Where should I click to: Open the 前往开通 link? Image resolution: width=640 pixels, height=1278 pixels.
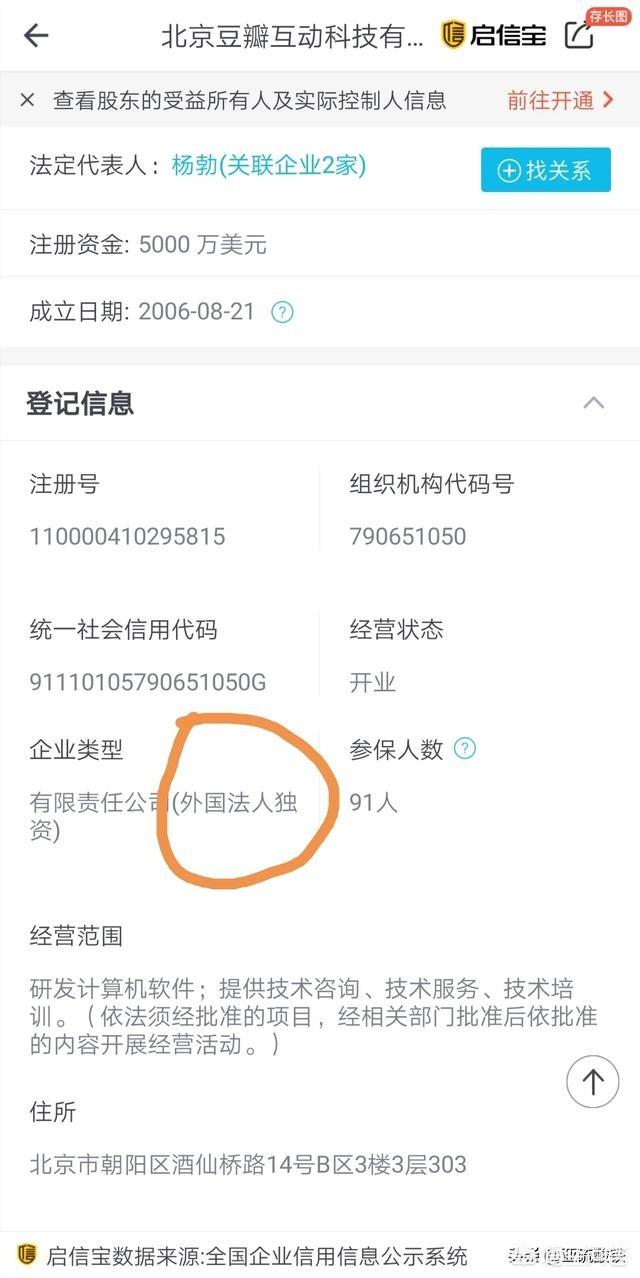pos(560,100)
